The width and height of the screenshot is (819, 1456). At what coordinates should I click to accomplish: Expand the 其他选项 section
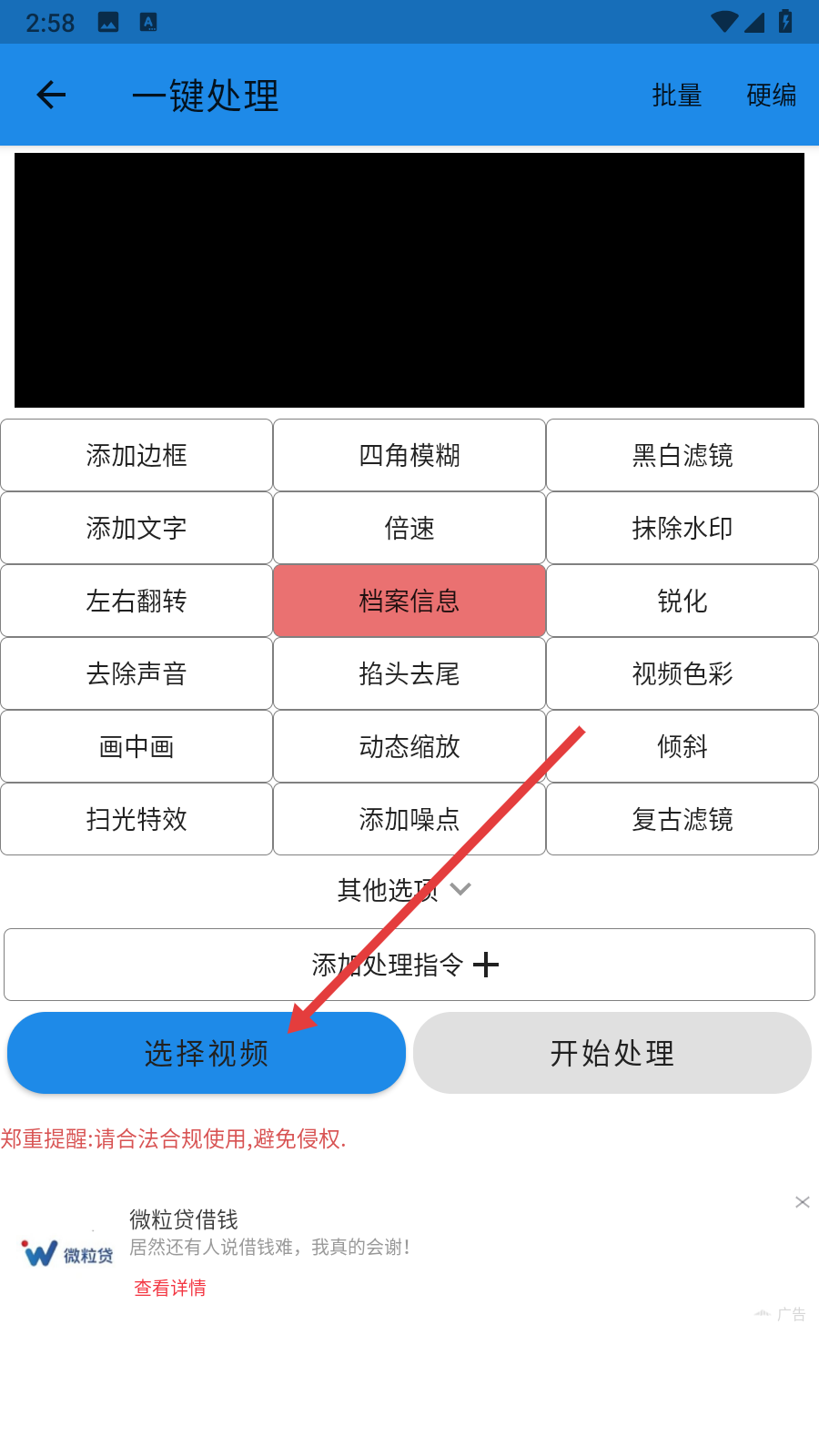click(405, 889)
